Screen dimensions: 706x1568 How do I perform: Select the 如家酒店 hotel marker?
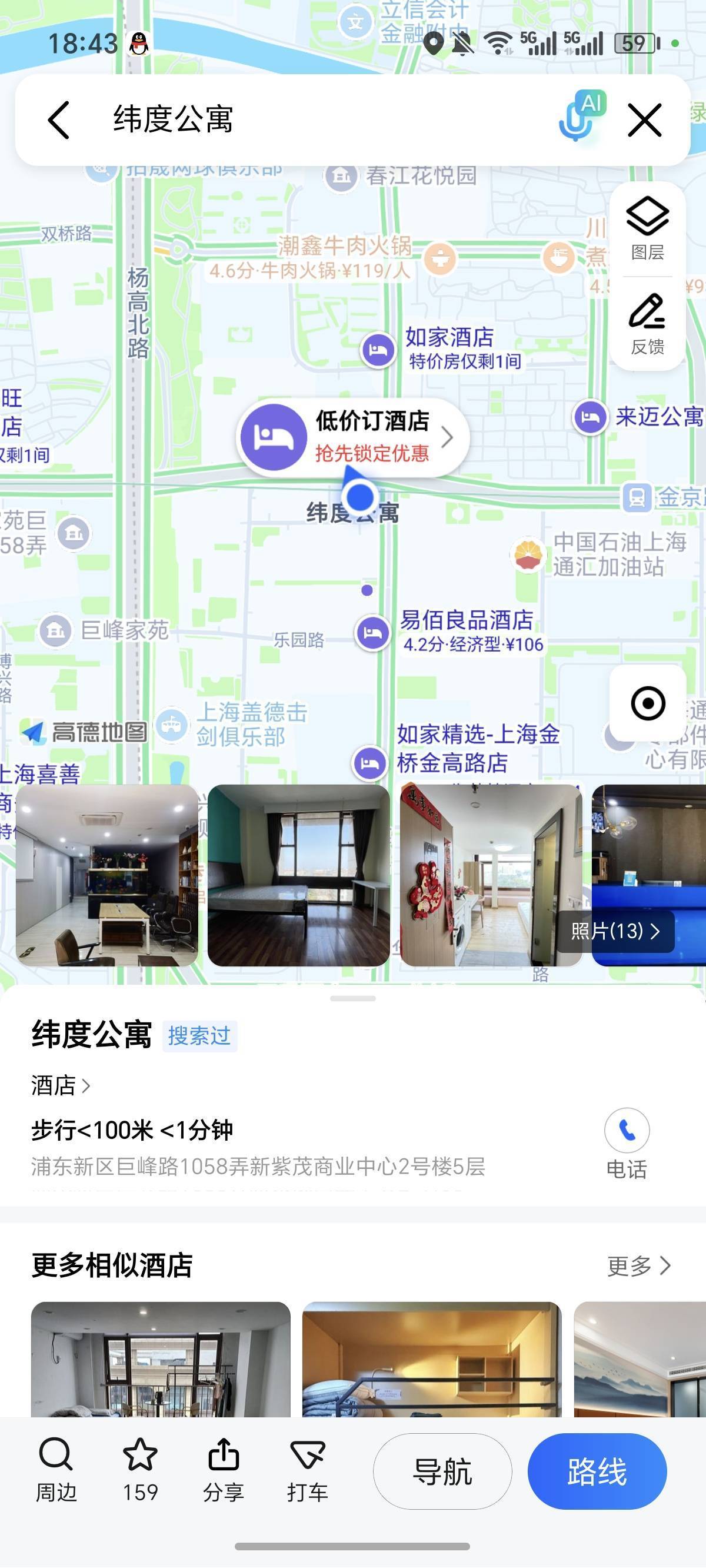click(378, 350)
